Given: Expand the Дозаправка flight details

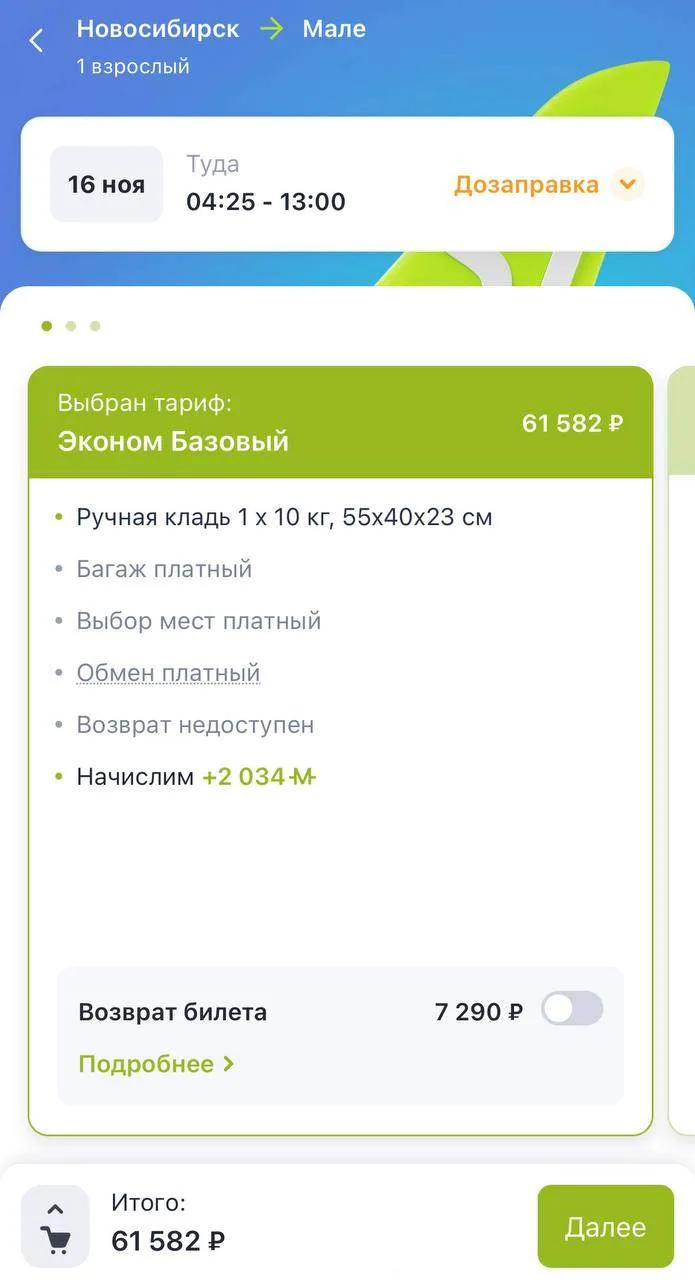Looking at the screenshot, I should click(549, 185).
